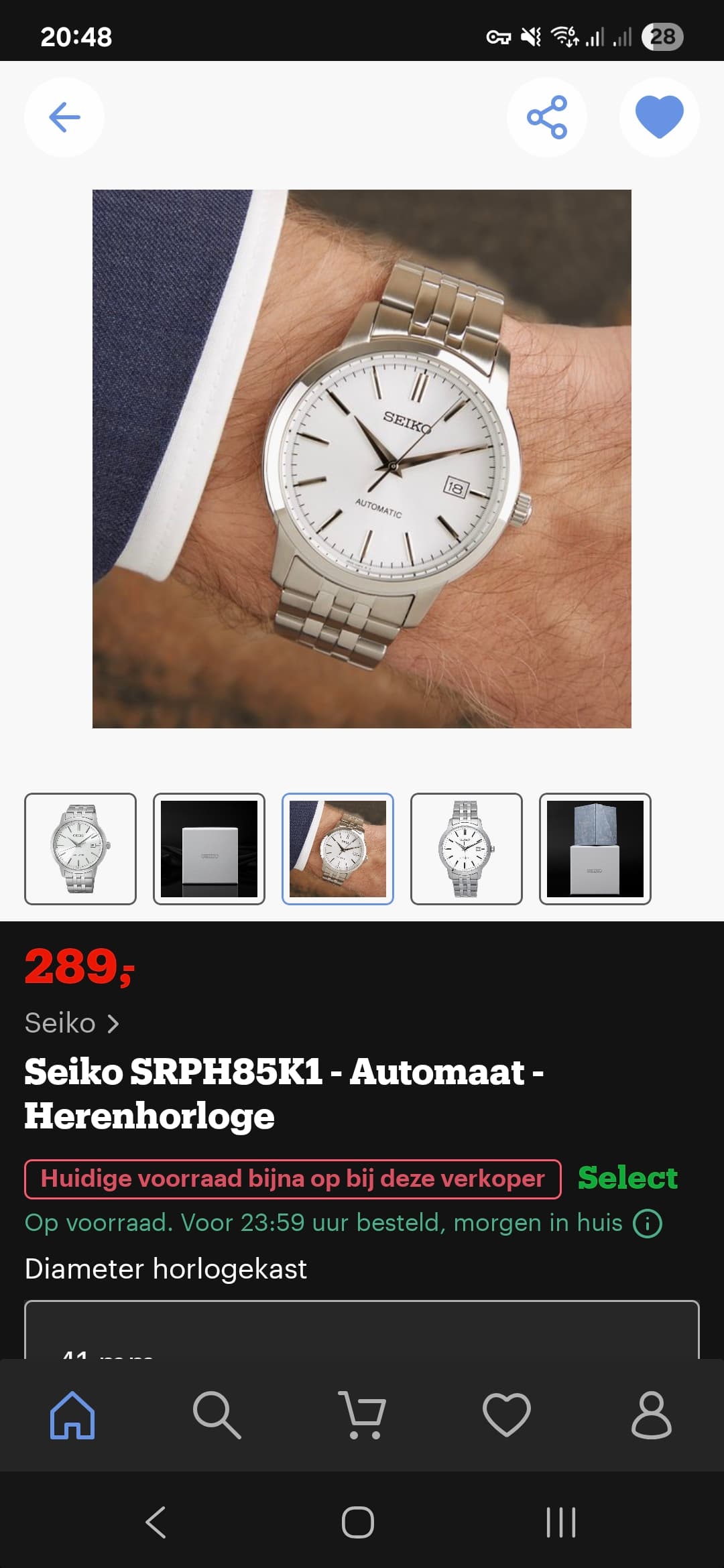Screen dimensions: 724x1568
Task: Open the Seiko brand link
Action: pos(72,1023)
